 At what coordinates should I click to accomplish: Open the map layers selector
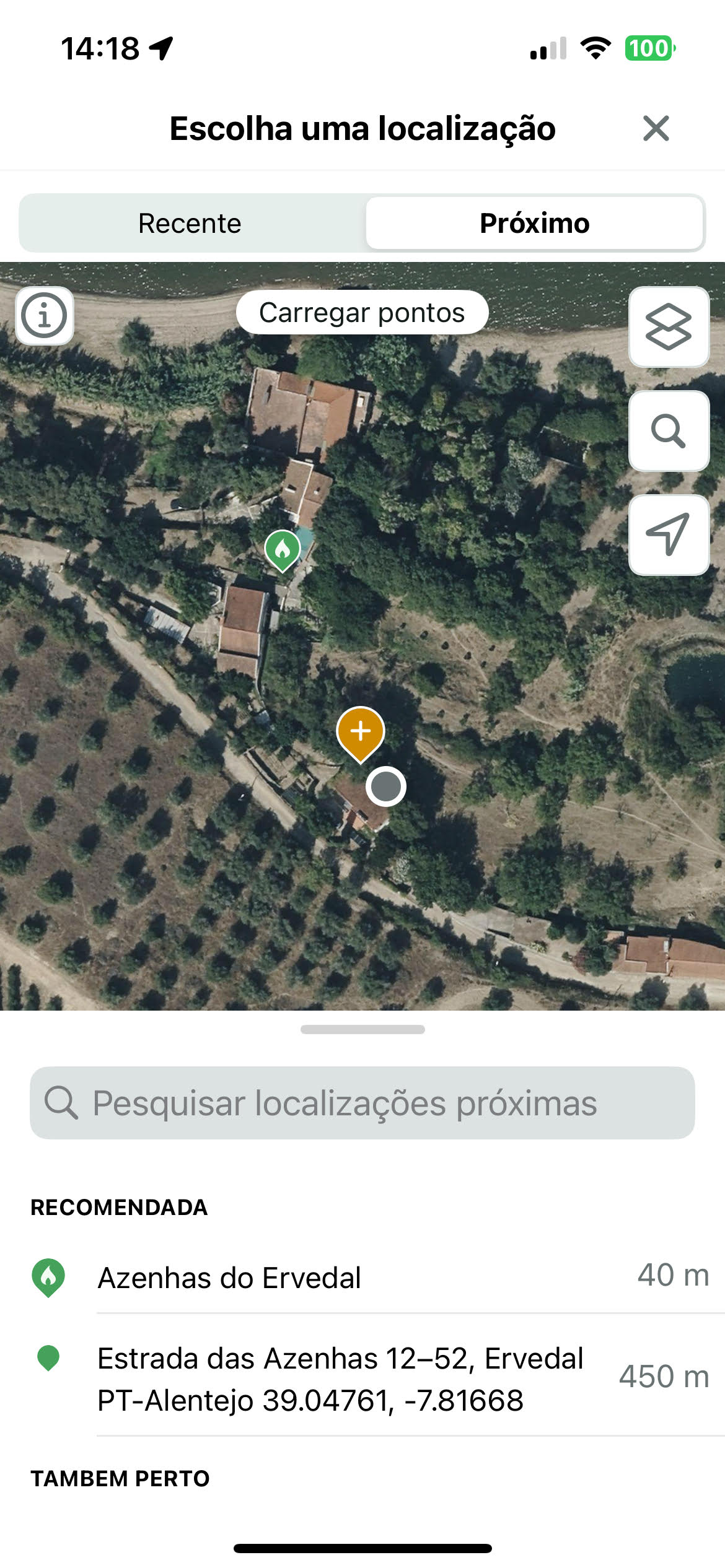tap(669, 327)
